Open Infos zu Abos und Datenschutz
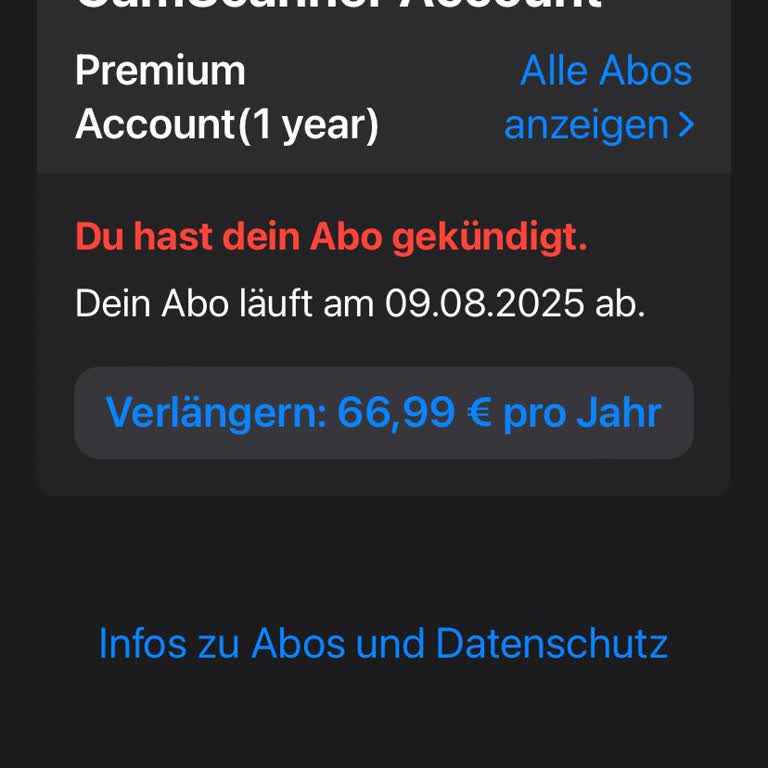 pyautogui.click(x=383, y=643)
